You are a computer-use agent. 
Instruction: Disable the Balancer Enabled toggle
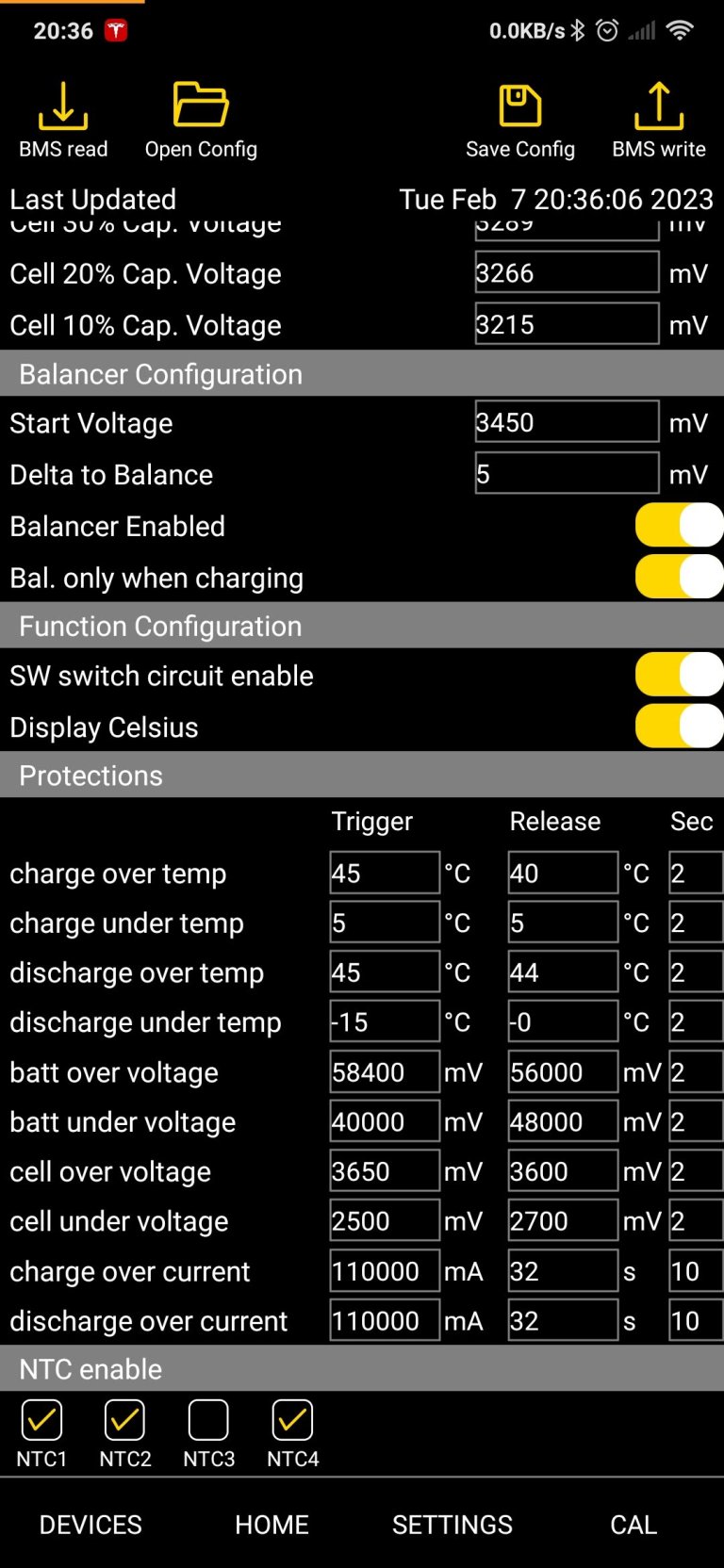coord(679,525)
